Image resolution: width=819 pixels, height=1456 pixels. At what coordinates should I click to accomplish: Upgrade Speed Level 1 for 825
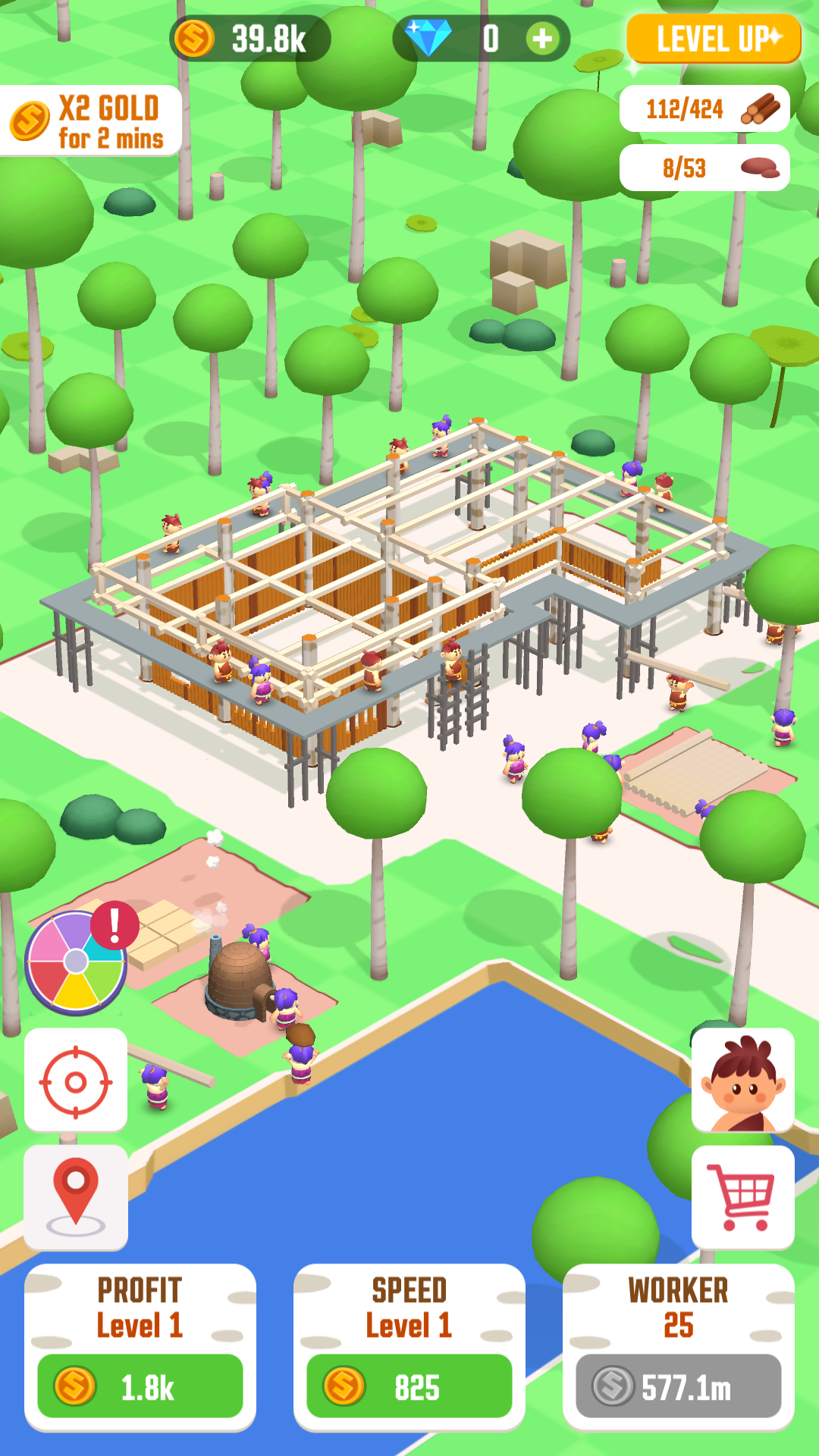pyautogui.click(x=409, y=1386)
